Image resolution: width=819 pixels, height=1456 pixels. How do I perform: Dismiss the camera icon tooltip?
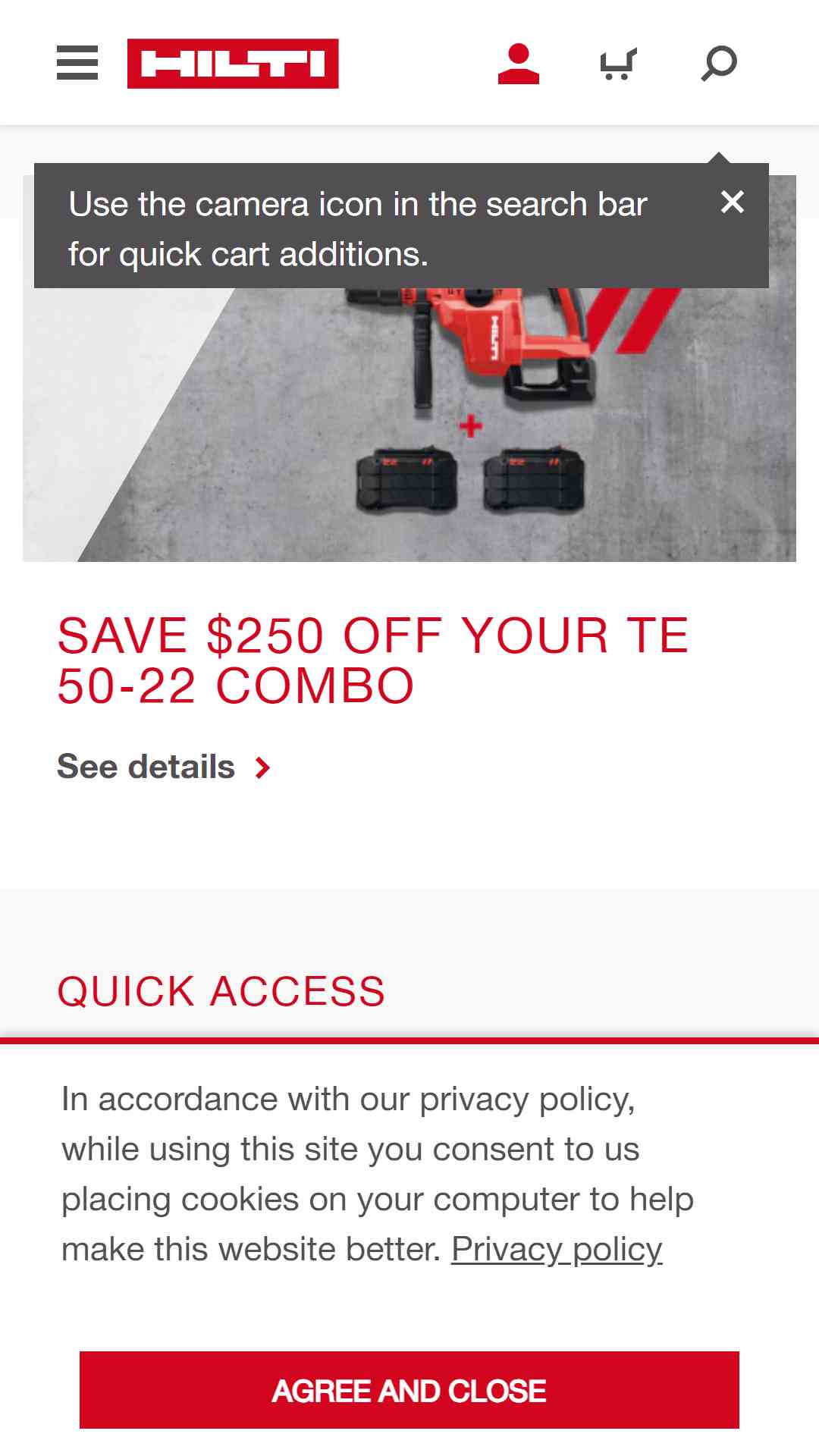(733, 202)
